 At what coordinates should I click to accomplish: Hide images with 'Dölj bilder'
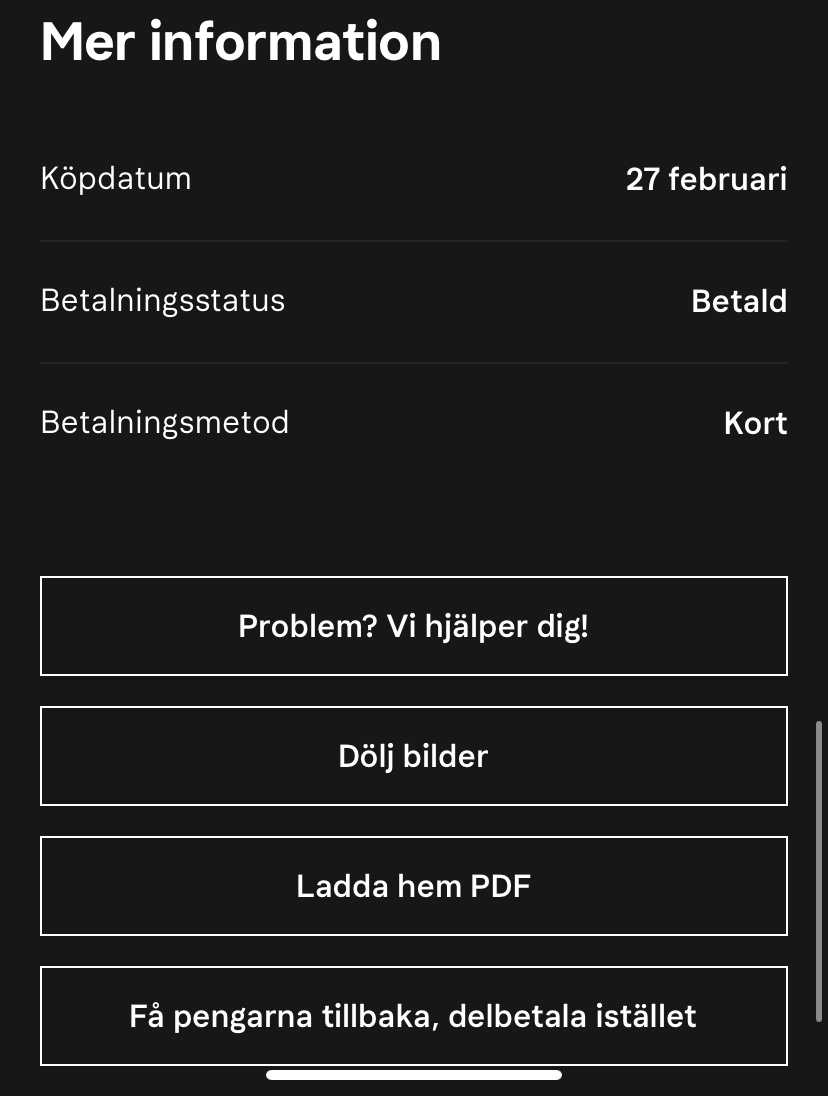coord(413,756)
